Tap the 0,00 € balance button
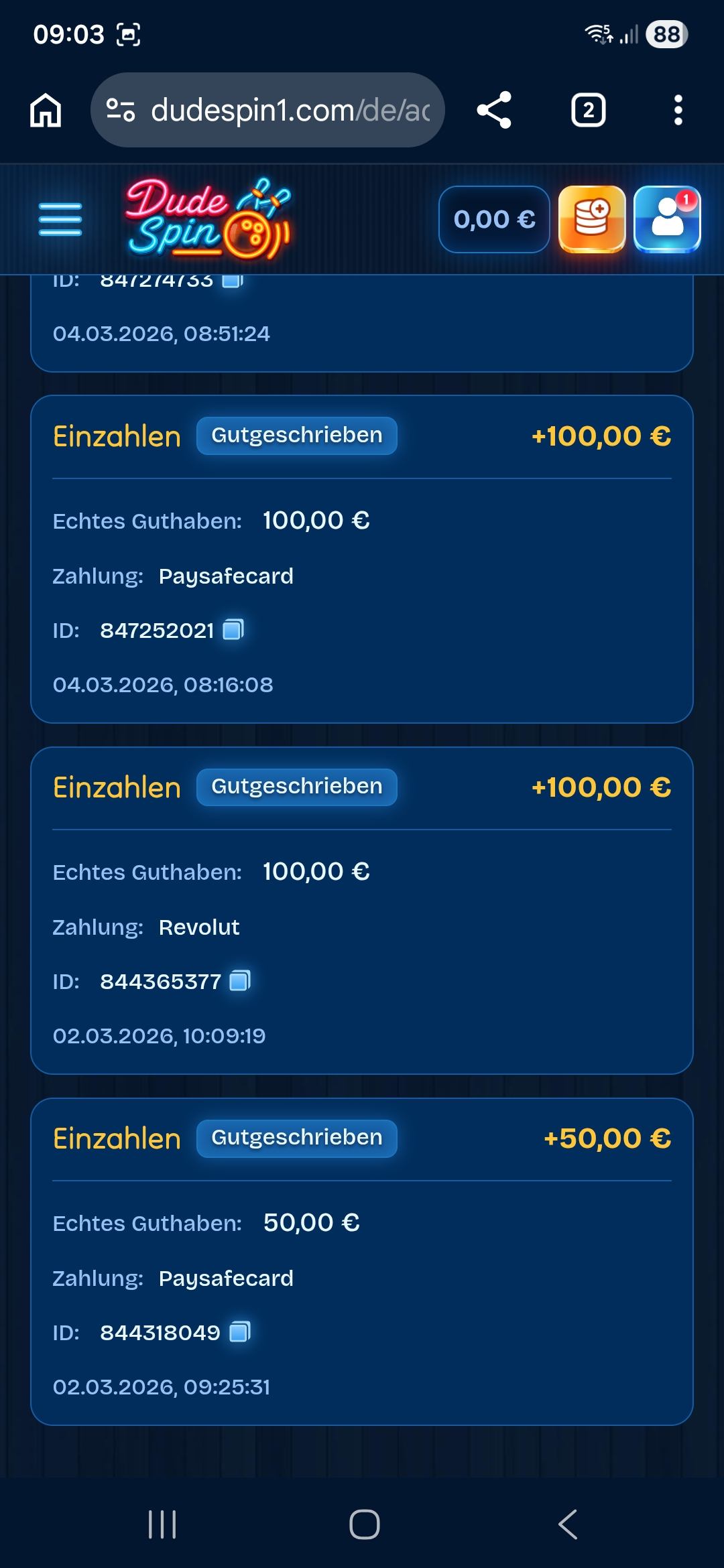The width and height of the screenshot is (724, 1568). [494, 220]
